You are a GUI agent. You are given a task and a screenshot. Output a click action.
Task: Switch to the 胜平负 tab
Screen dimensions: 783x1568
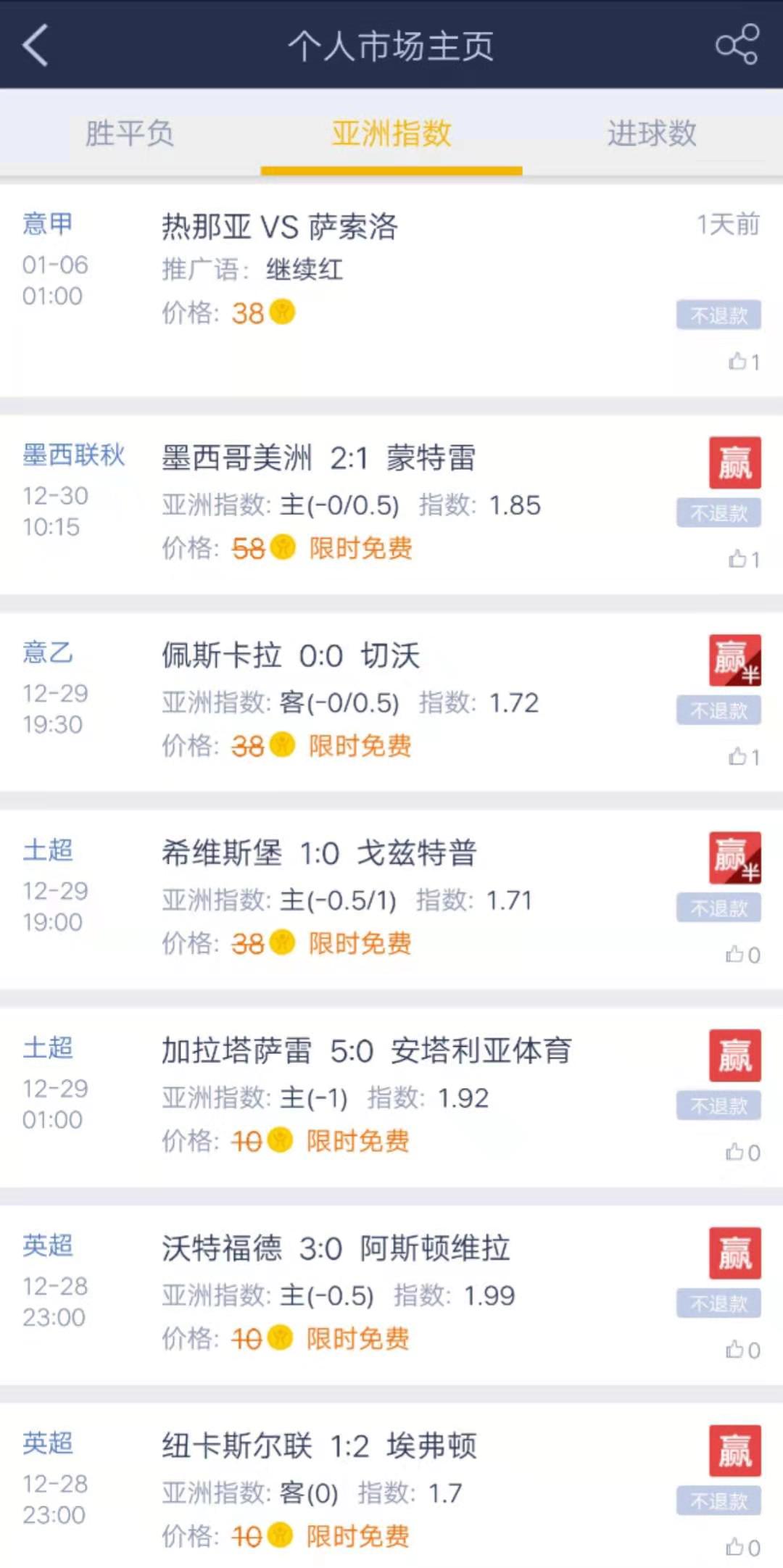[x=130, y=133]
